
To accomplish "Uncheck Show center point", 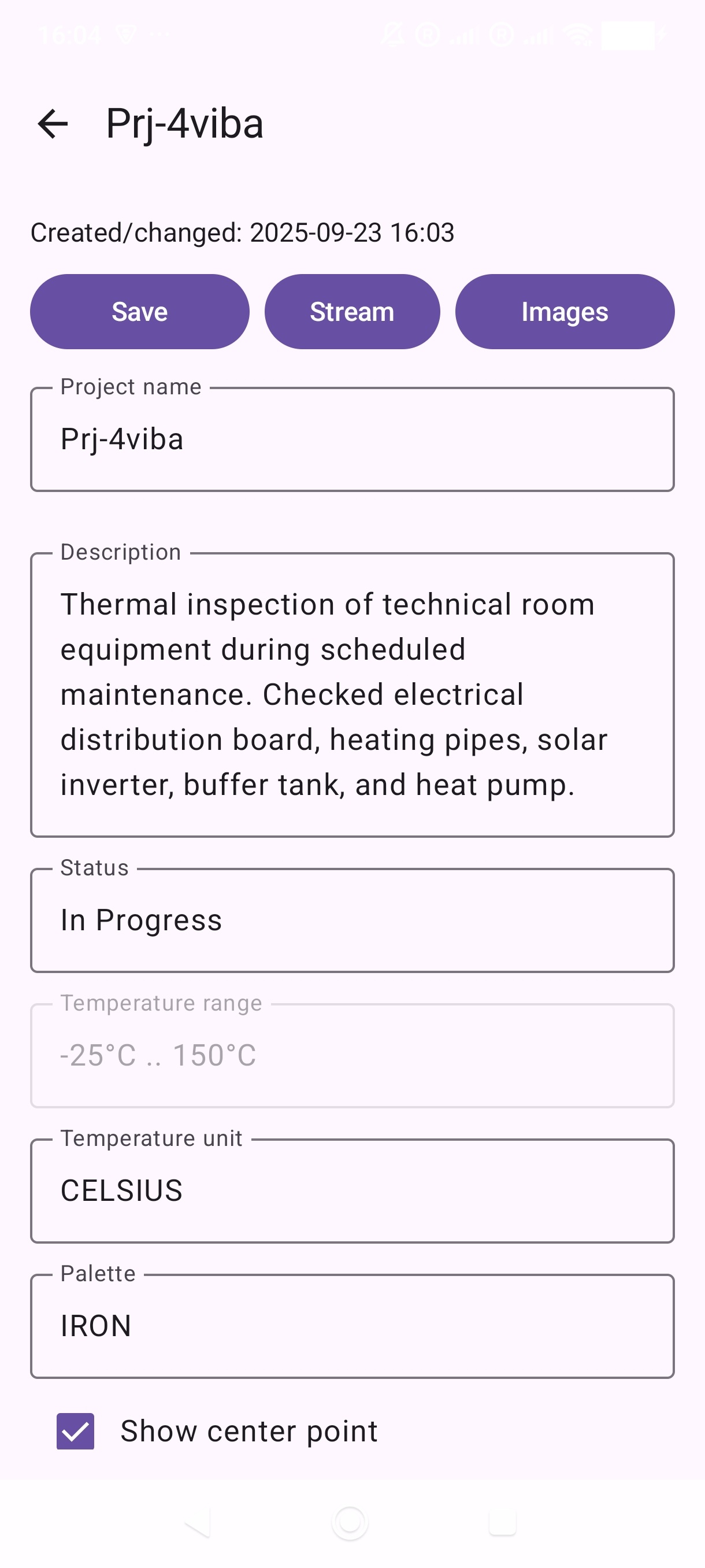I will [x=76, y=1431].
